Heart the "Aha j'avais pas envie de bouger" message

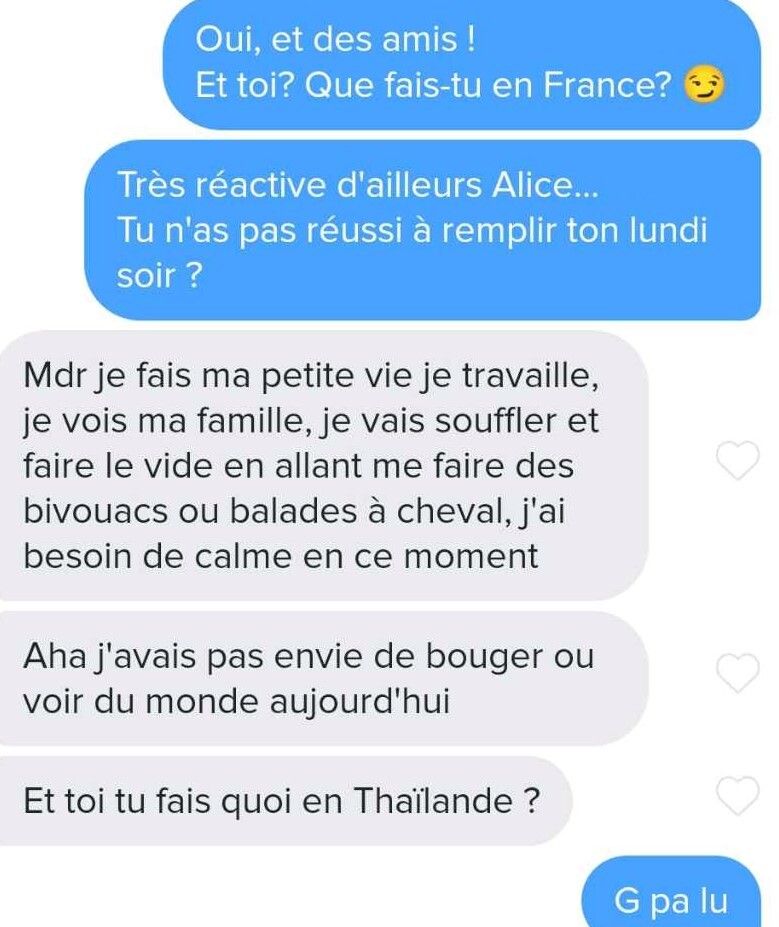739,673
